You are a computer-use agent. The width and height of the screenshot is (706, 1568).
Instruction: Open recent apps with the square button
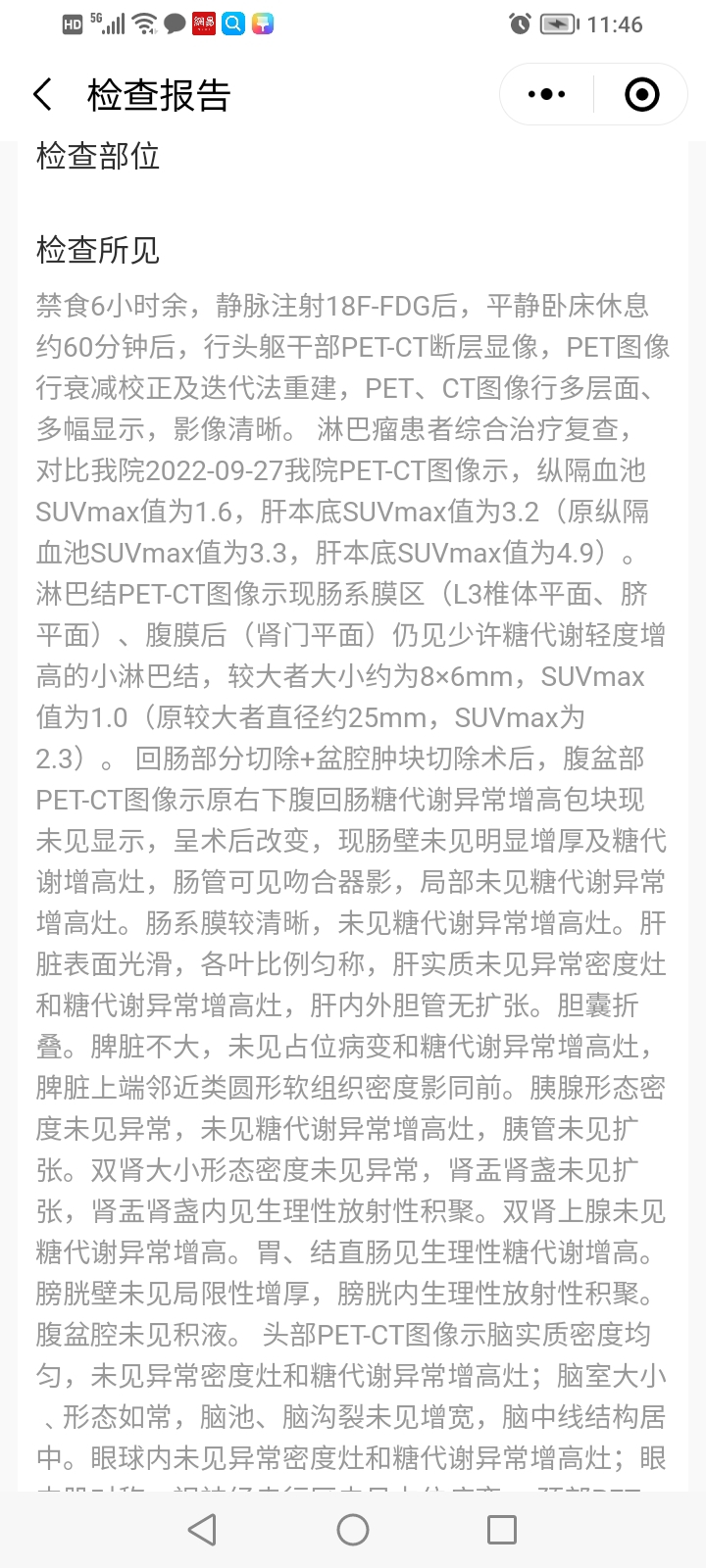pos(502,1530)
